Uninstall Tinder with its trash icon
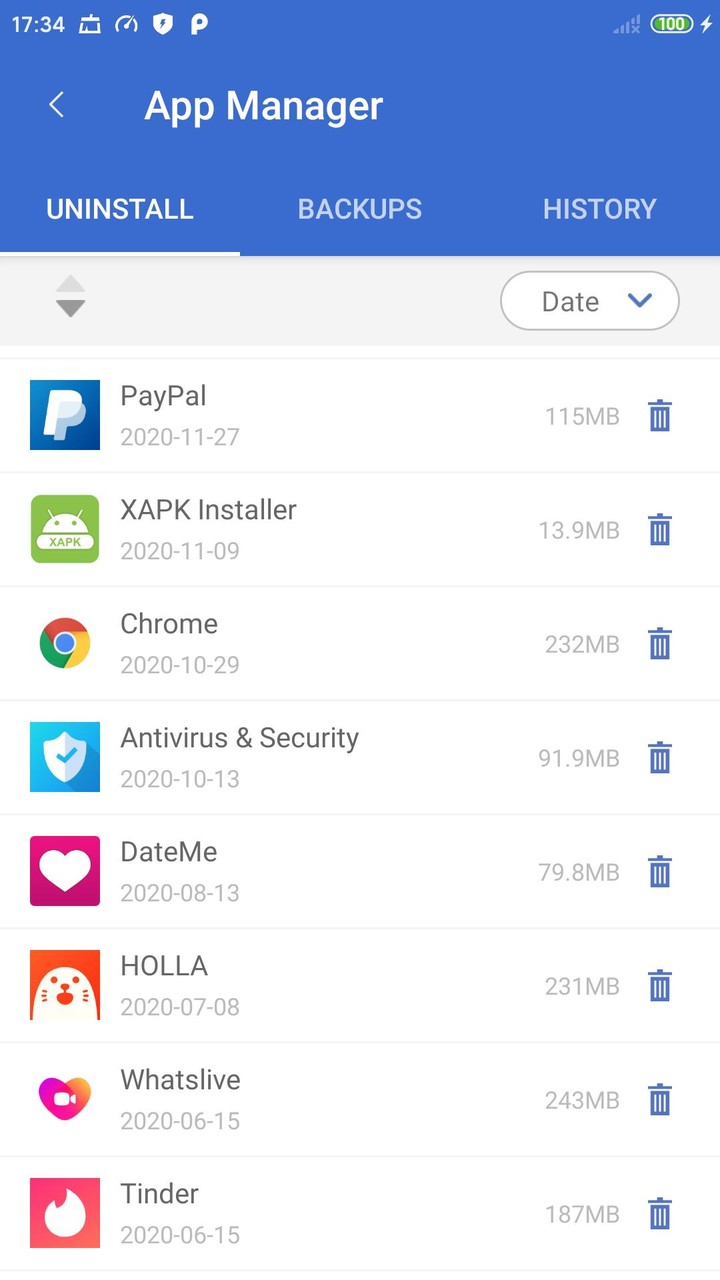Image resolution: width=720 pixels, height=1280 pixels. 659,1214
